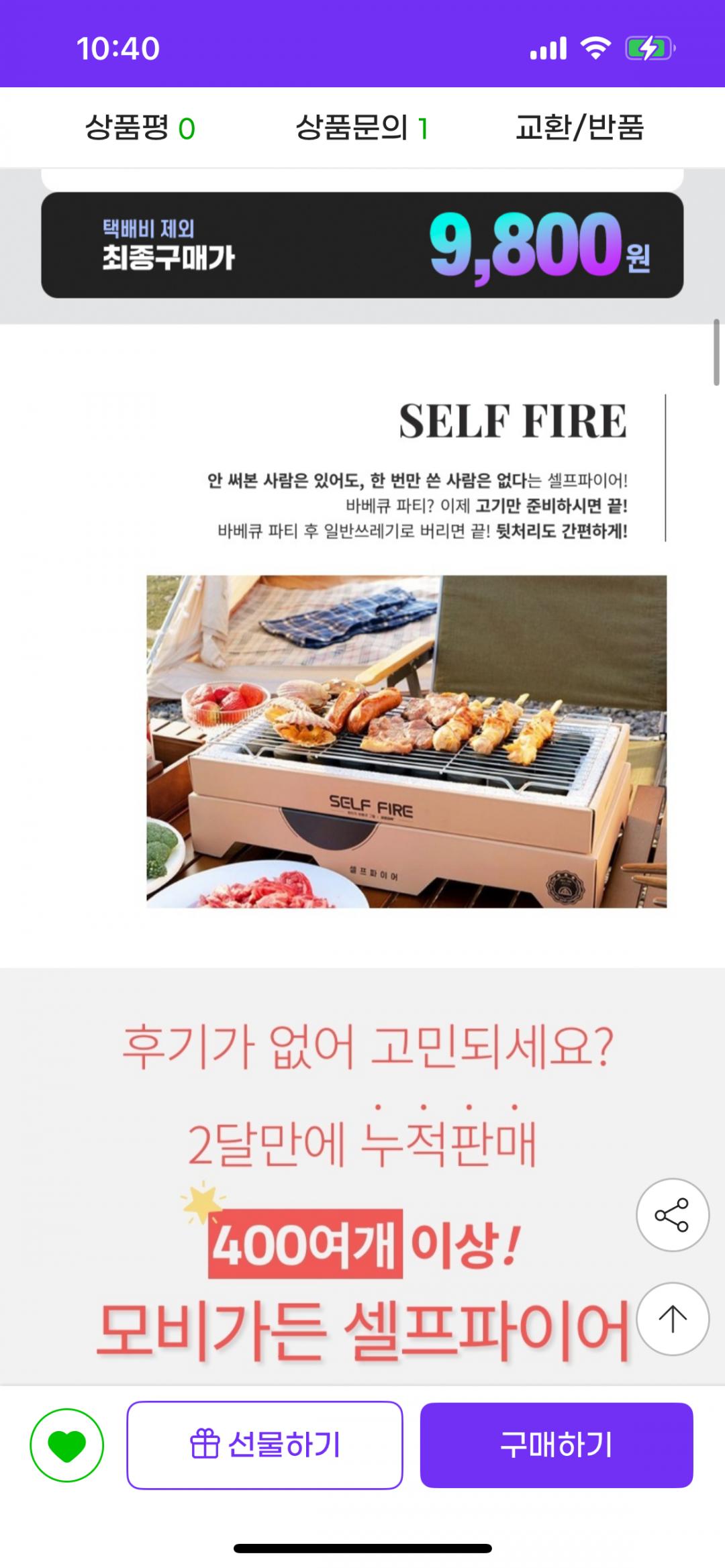
Task: Switch to the 교환/반품 tab
Action: click(x=579, y=127)
